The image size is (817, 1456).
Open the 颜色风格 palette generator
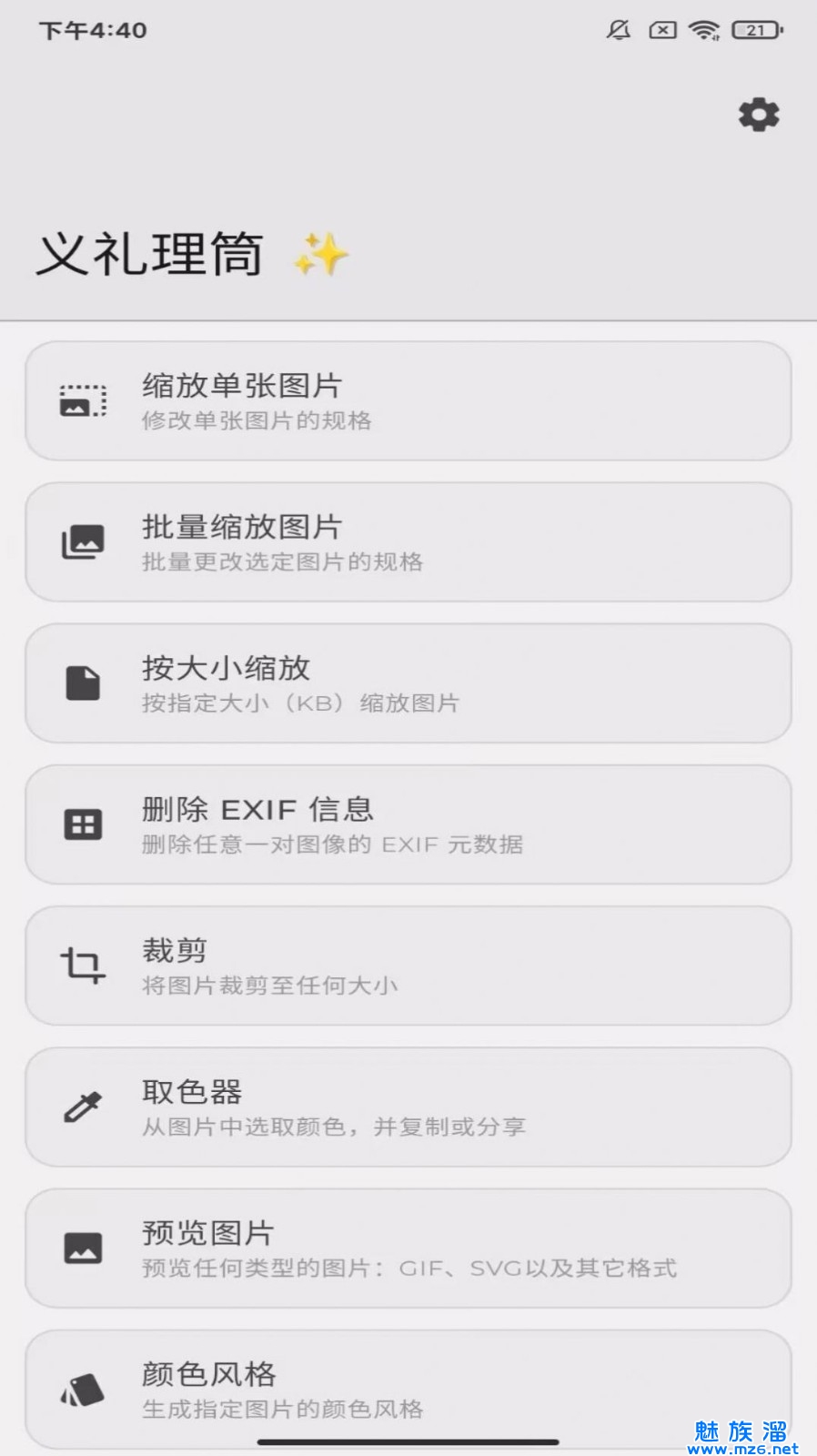click(x=408, y=1388)
